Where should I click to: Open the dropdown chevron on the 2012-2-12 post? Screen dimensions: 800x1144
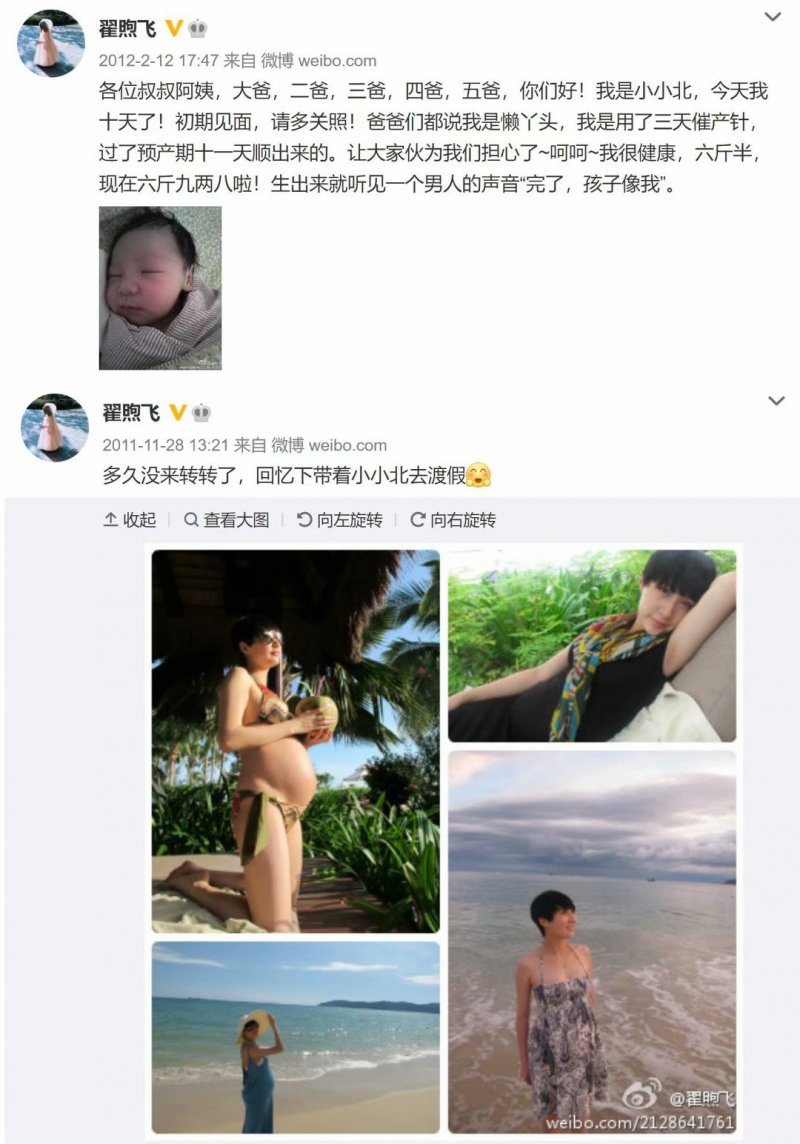click(x=773, y=17)
